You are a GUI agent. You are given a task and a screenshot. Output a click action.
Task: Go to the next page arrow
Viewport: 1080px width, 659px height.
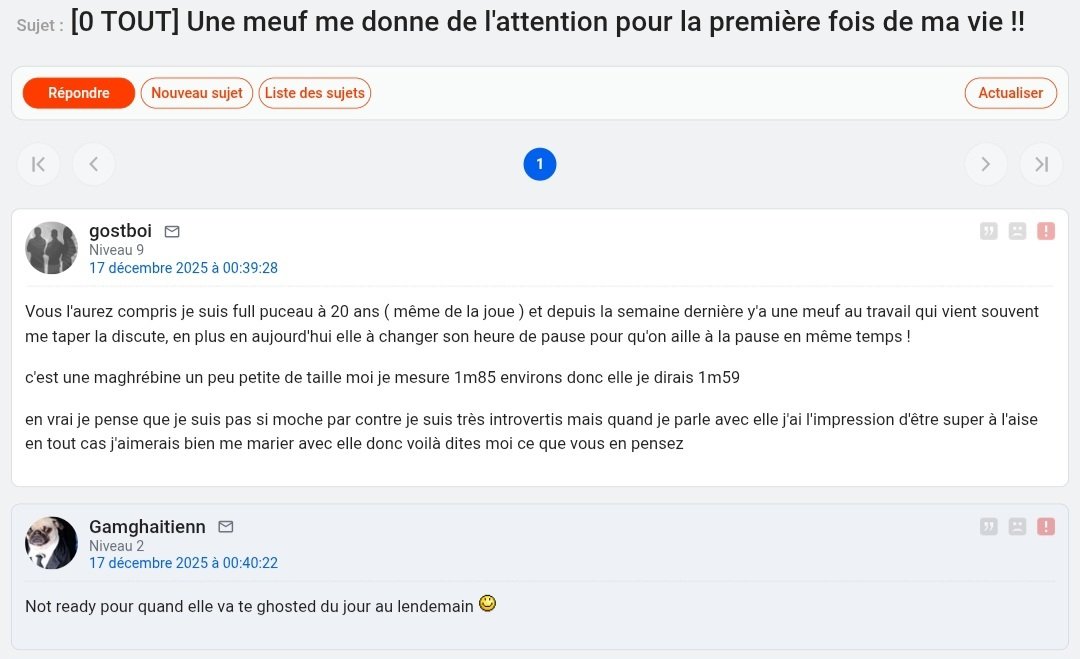(986, 164)
